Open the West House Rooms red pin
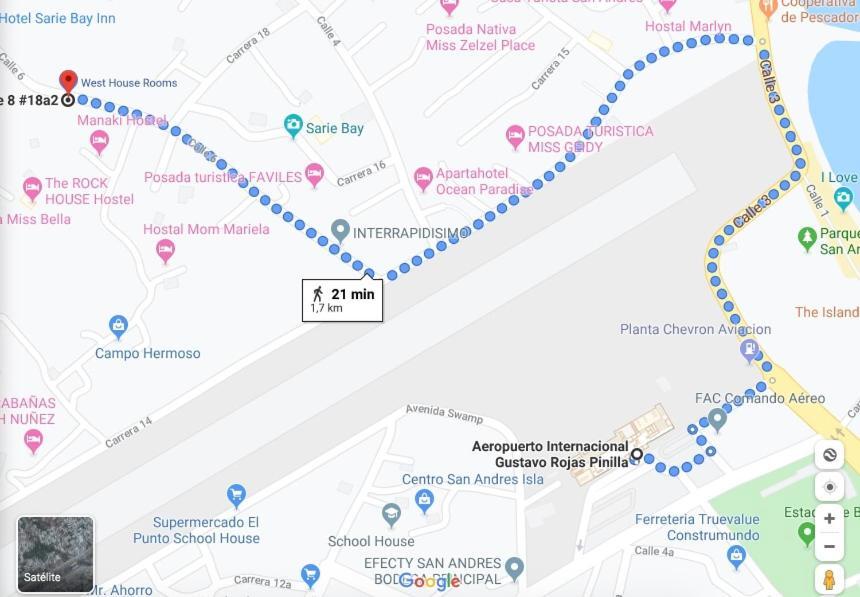 (x=68, y=81)
